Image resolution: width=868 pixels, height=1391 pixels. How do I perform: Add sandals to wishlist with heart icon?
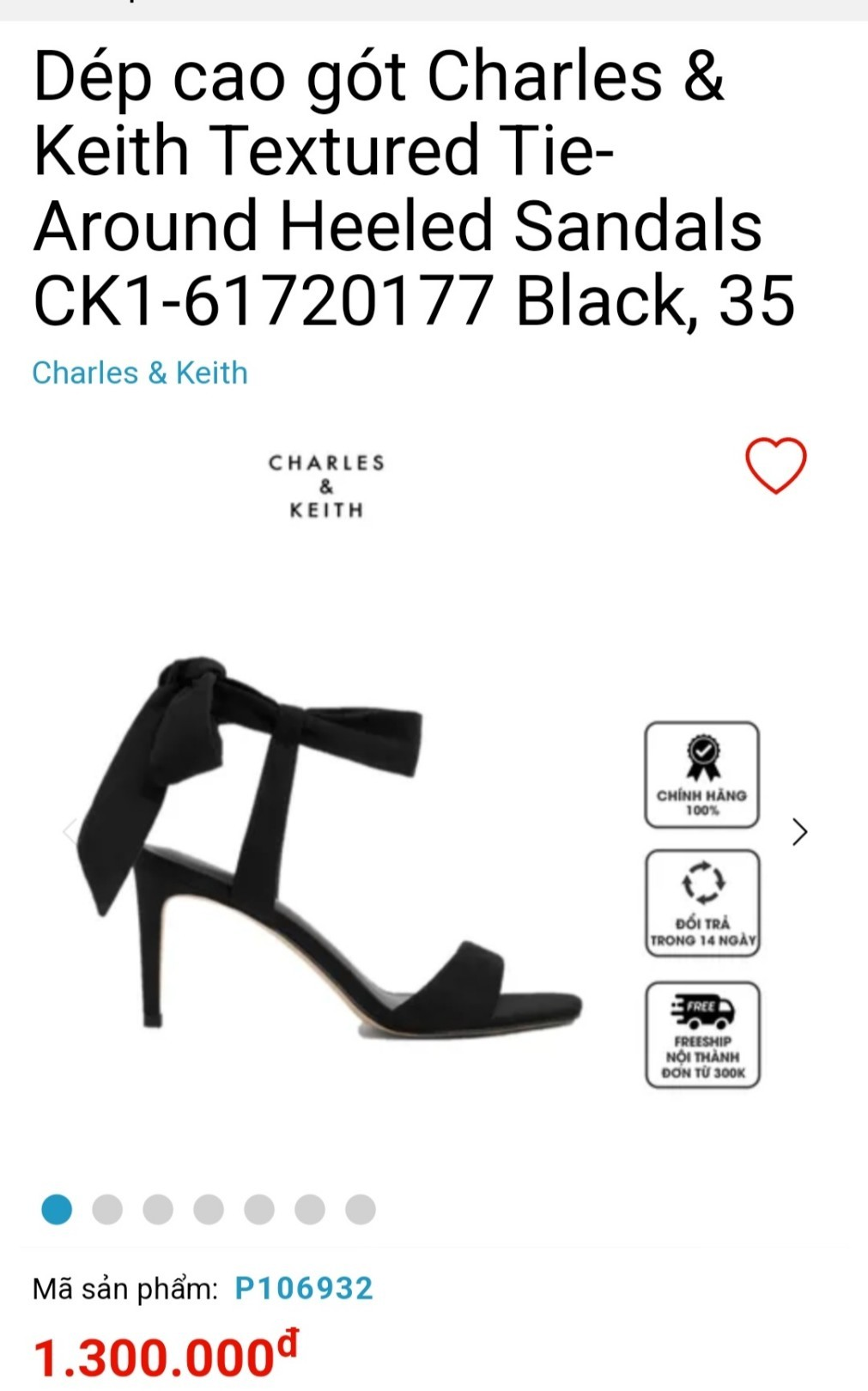775,465
